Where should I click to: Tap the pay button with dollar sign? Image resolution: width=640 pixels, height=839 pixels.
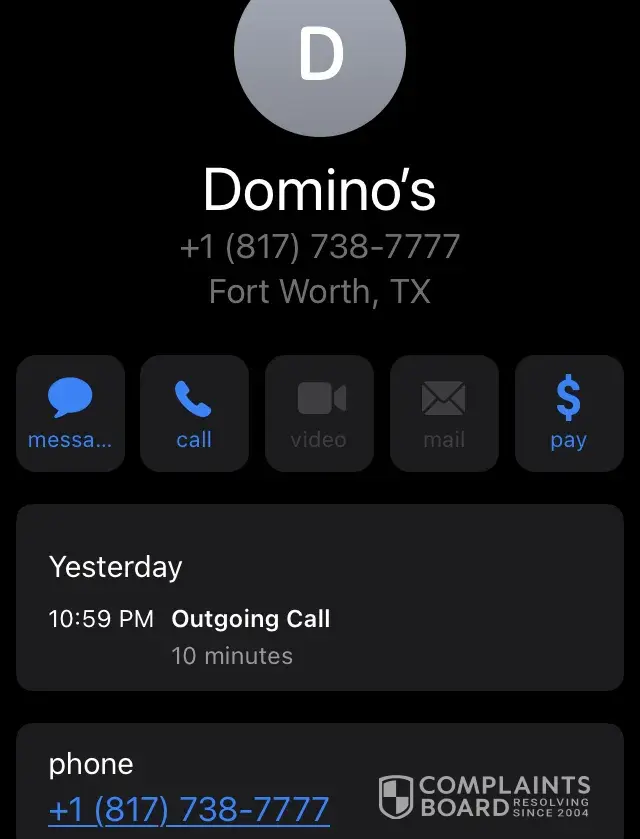pyautogui.click(x=568, y=413)
